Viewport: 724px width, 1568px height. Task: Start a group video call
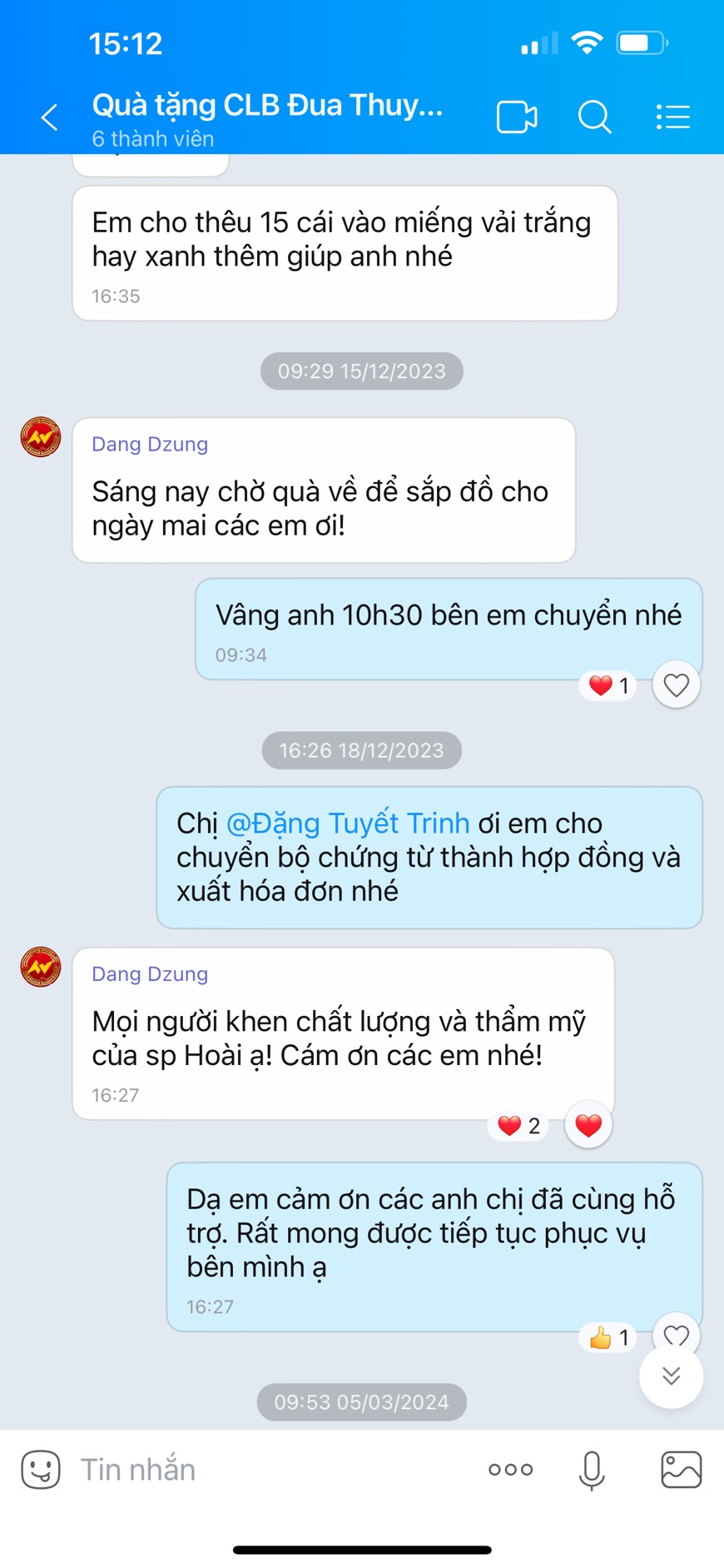(x=516, y=117)
